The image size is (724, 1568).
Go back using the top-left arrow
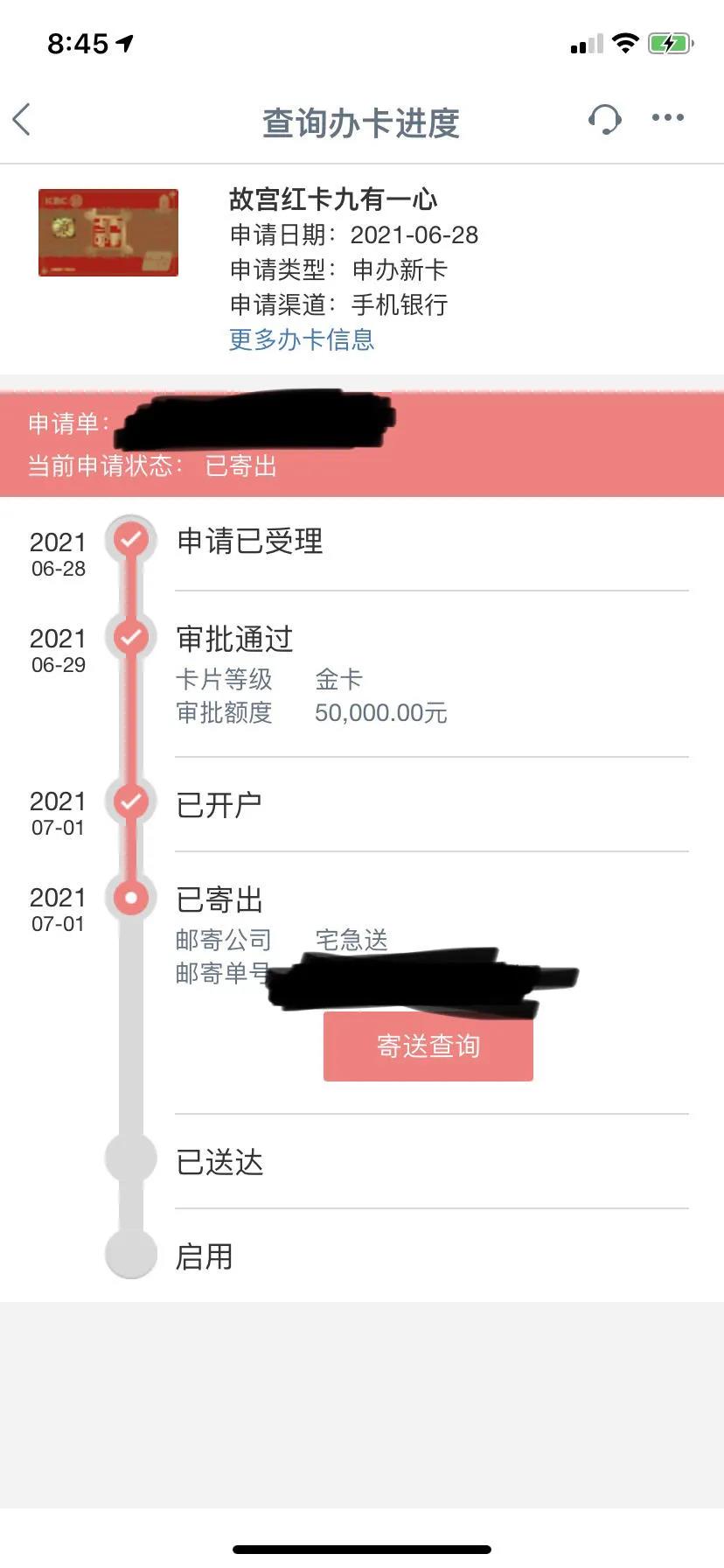pos(23,120)
